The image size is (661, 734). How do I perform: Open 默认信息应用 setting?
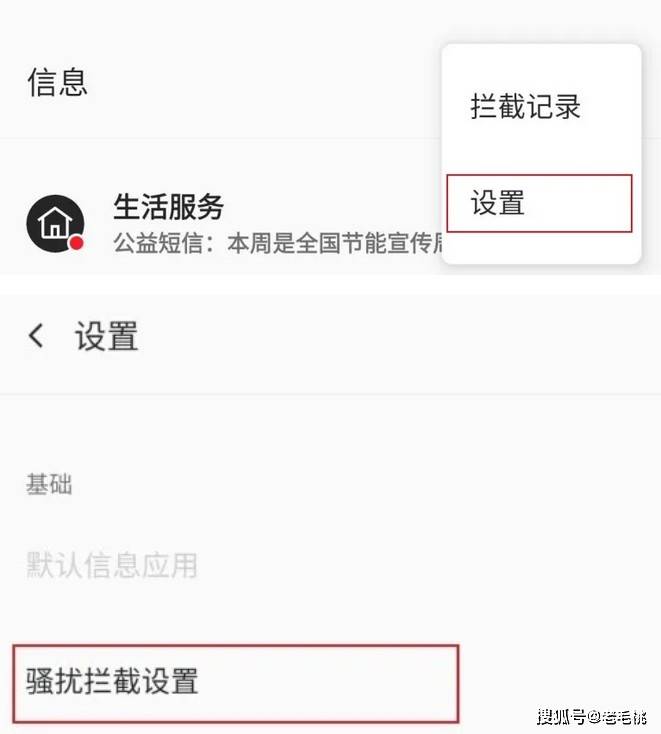point(112,566)
